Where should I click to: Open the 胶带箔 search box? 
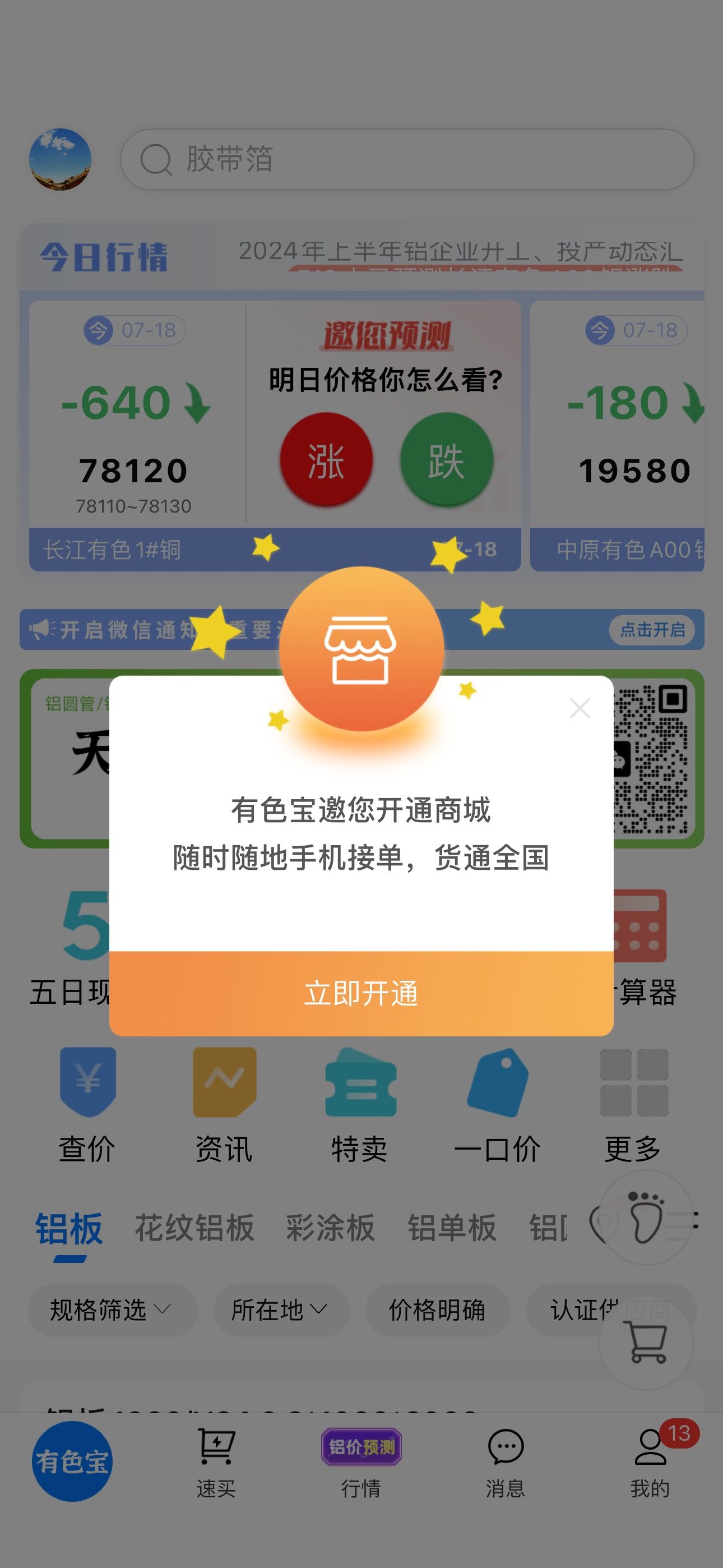406,159
